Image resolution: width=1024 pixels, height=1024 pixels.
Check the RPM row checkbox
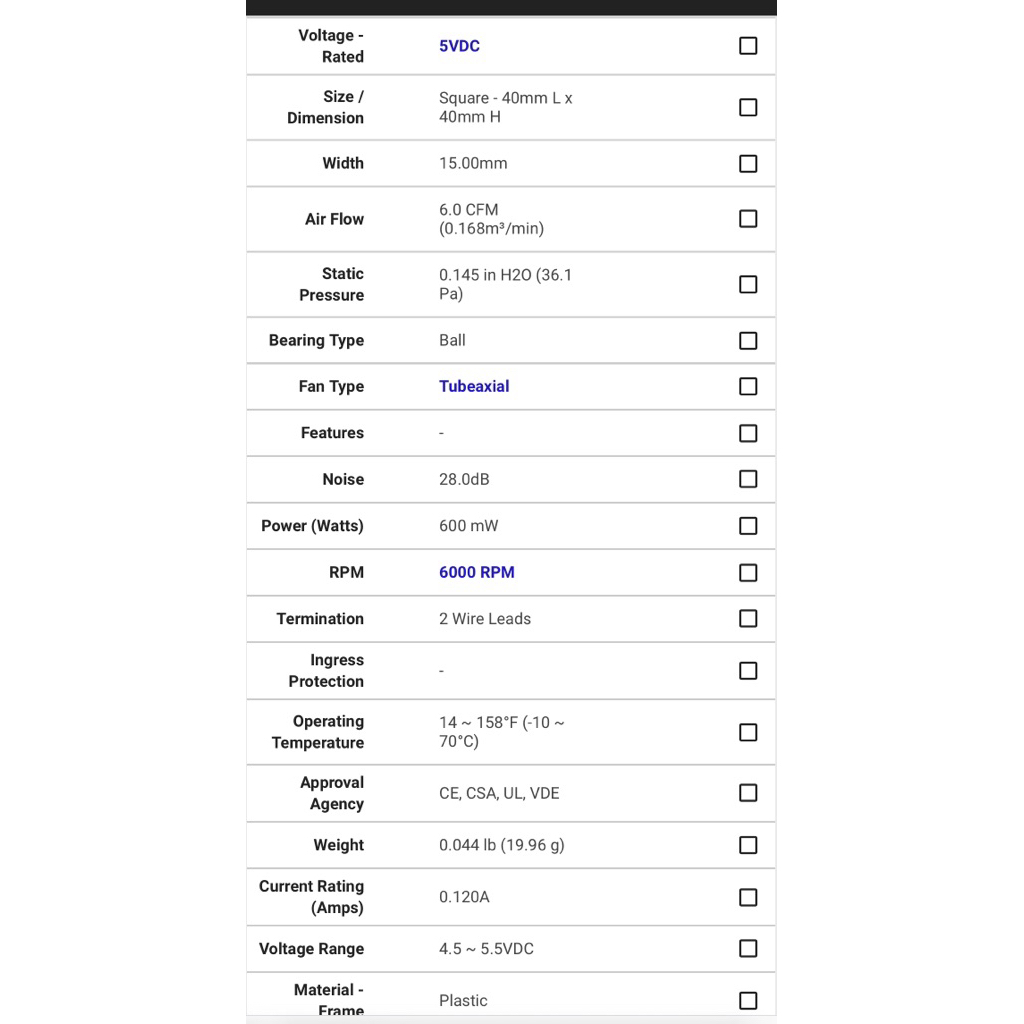748,573
